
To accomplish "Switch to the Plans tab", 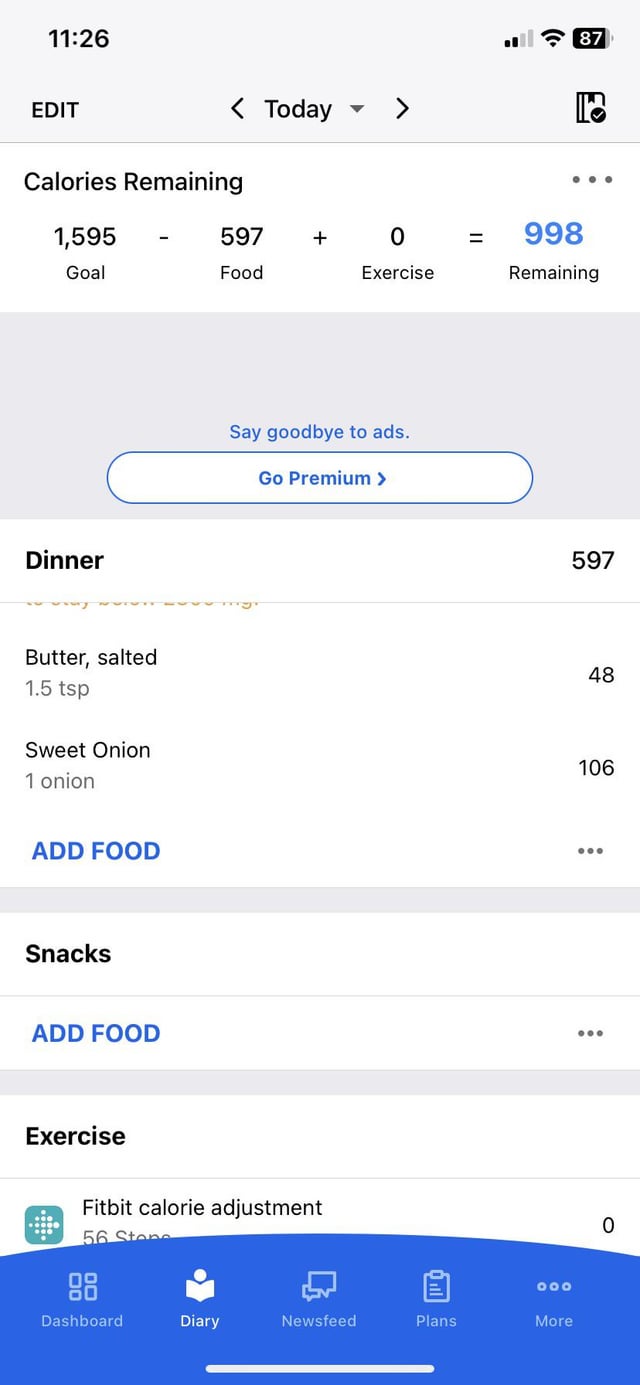I will pos(436,1299).
